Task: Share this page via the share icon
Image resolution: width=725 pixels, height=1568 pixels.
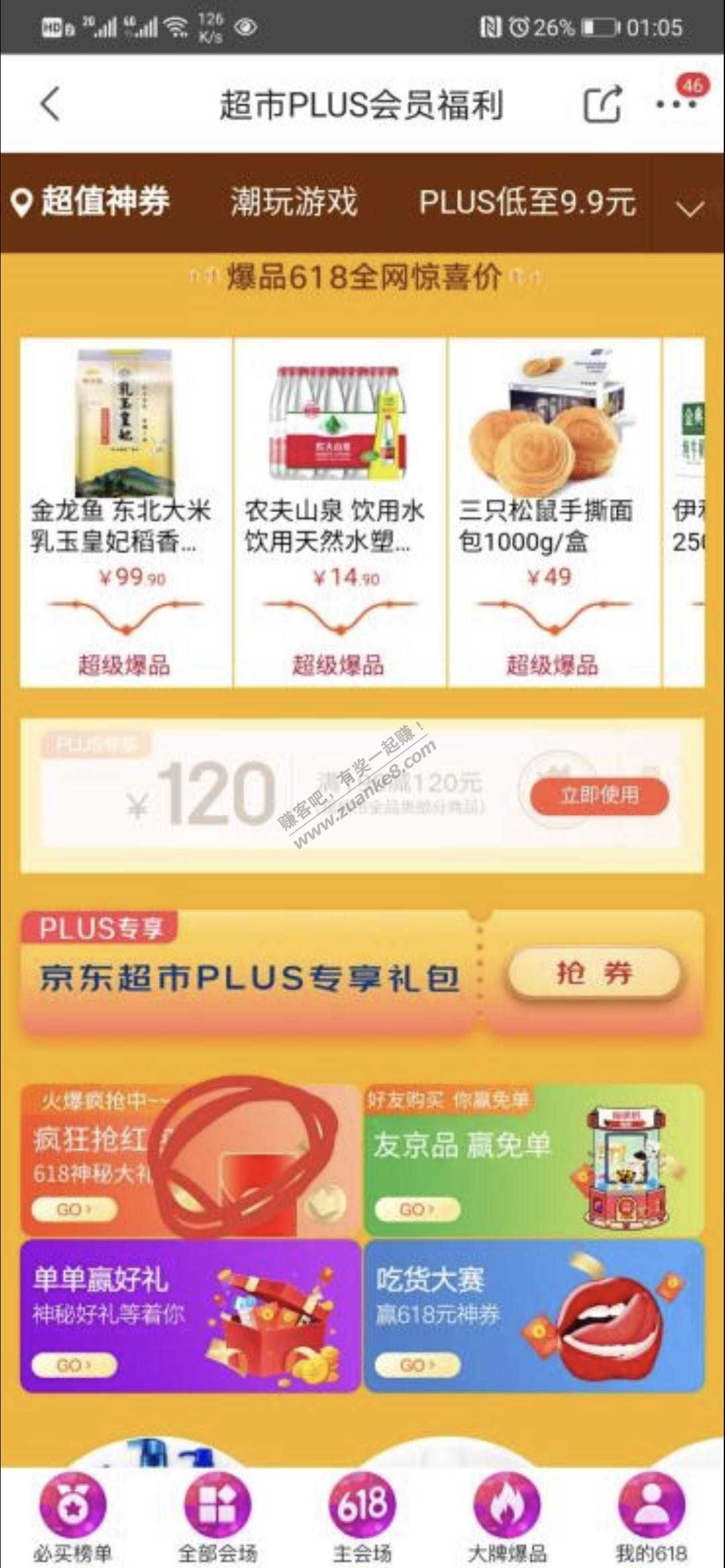Action: click(601, 105)
